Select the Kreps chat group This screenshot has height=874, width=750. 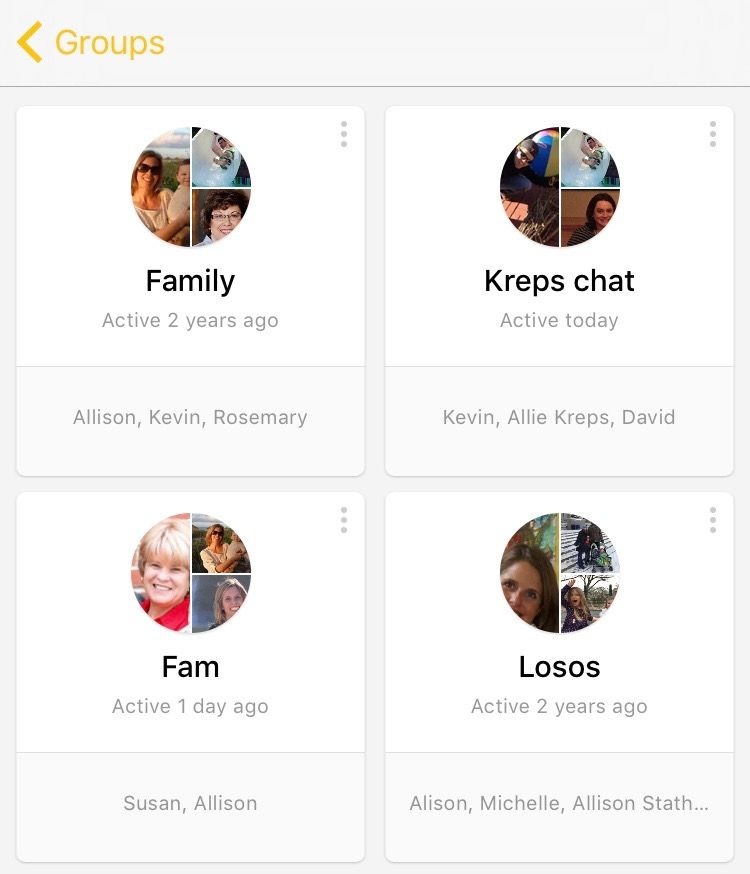[x=560, y=280]
